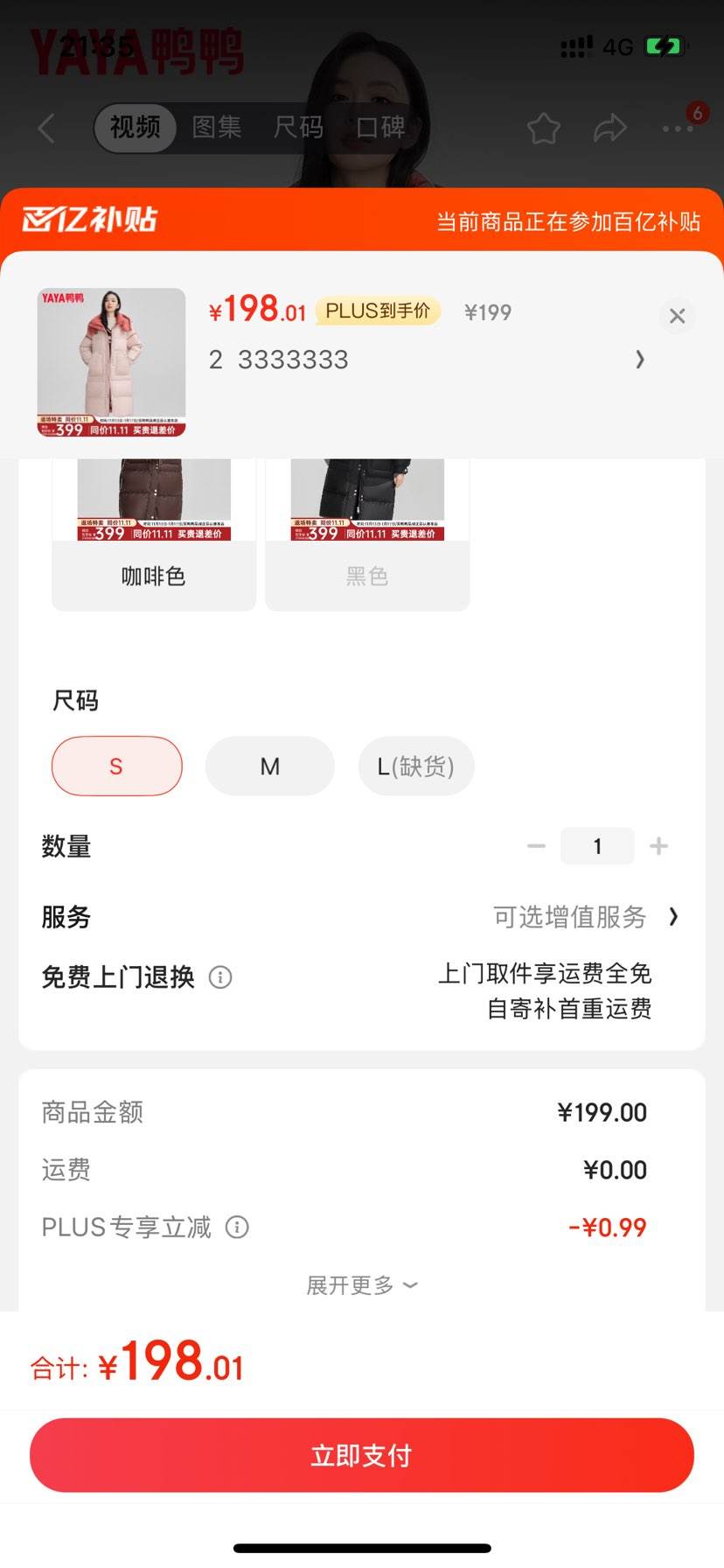Expand 展开更多 to show more details
724x1568 pixels.
point(361,1284)
